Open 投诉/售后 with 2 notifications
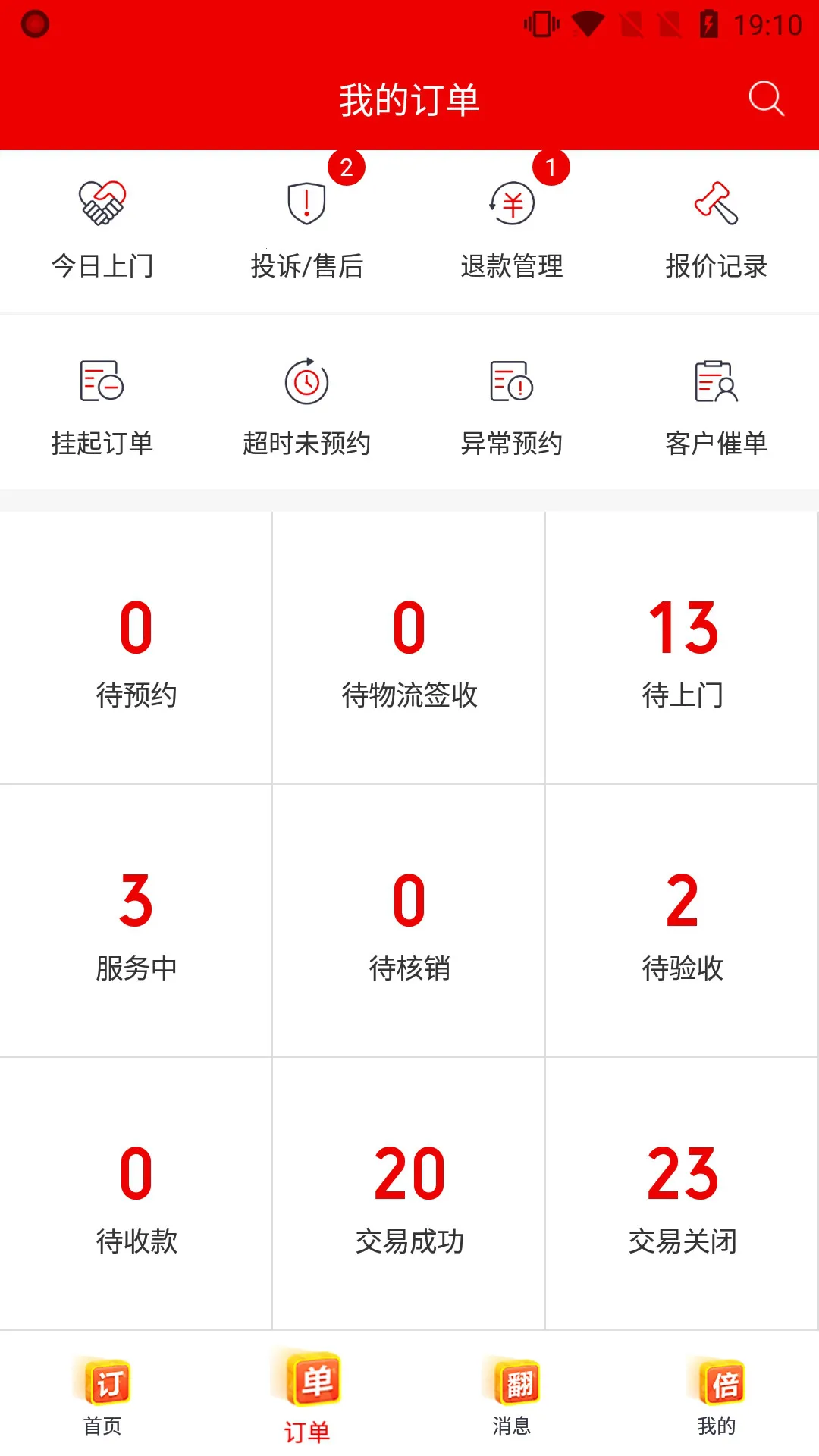 point(307,229)
